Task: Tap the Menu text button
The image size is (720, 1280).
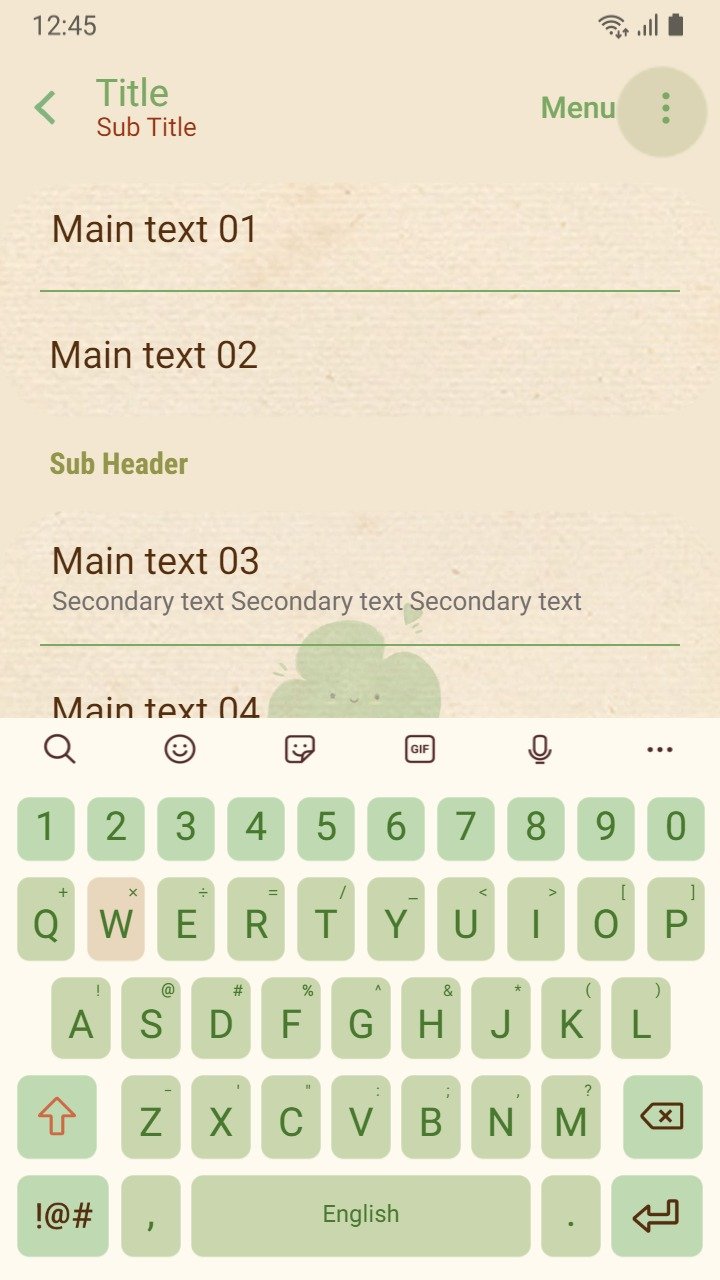Action: pos(578,108)
